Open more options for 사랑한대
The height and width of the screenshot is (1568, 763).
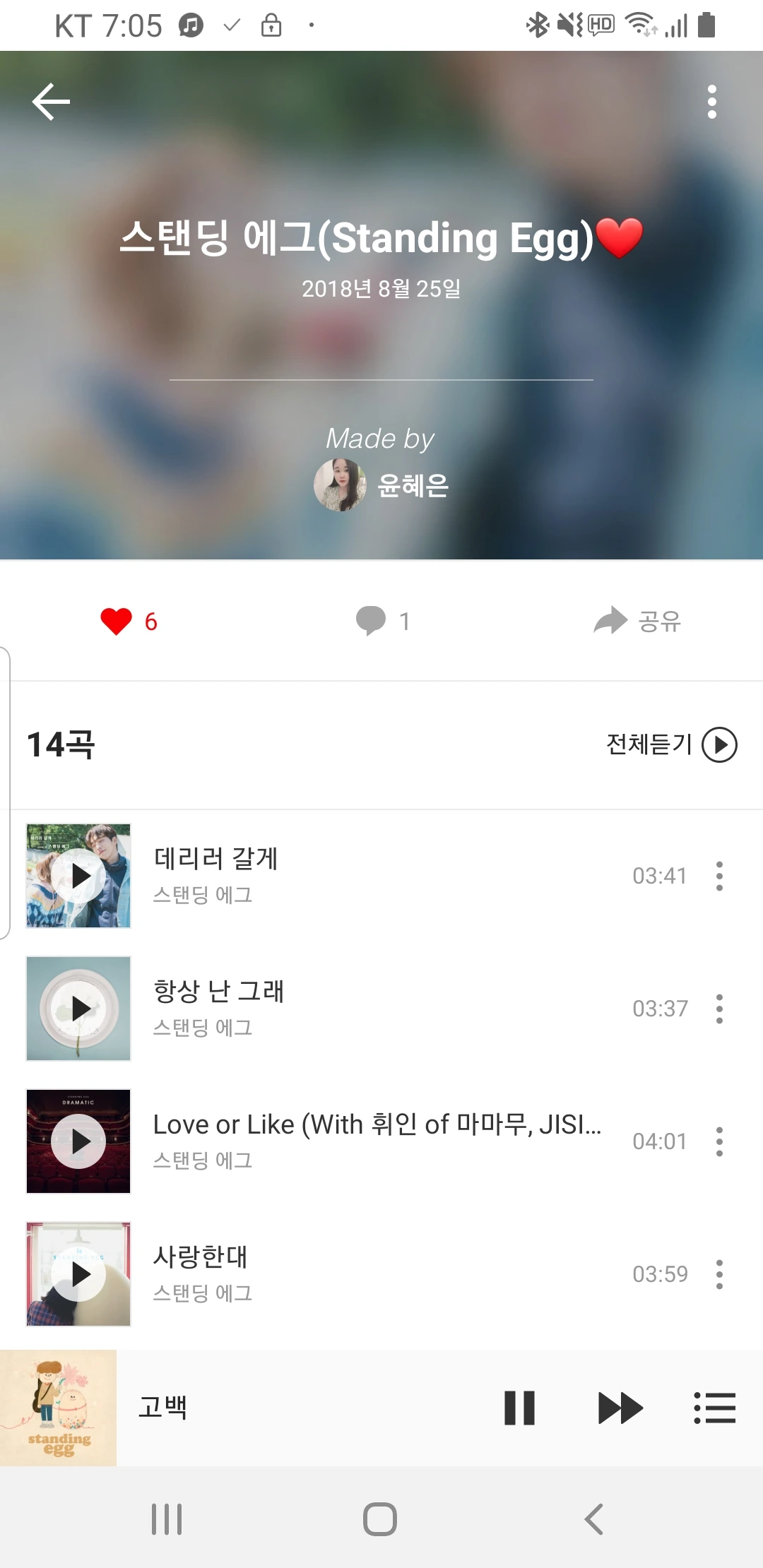[x=719, y=1274]
